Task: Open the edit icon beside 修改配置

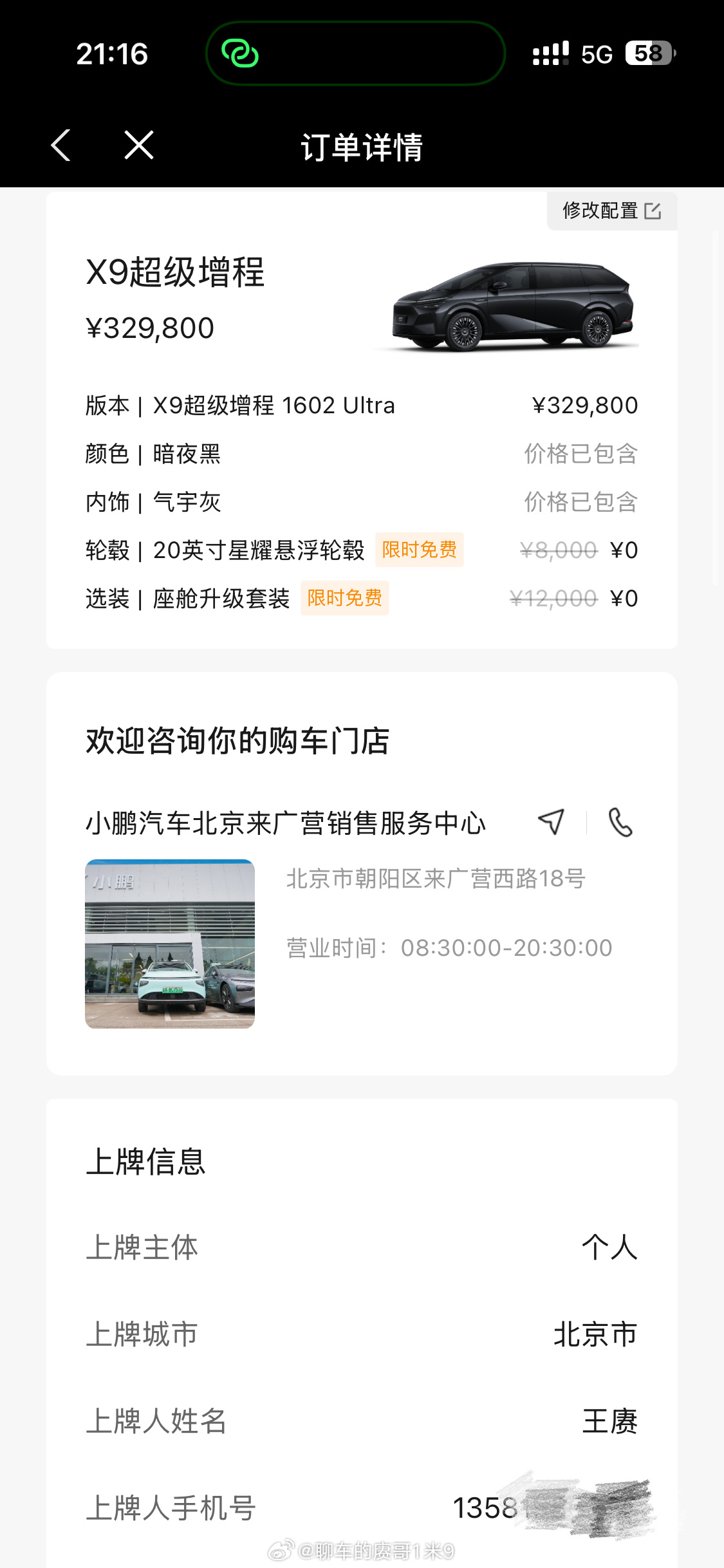Action: point(654,210)
